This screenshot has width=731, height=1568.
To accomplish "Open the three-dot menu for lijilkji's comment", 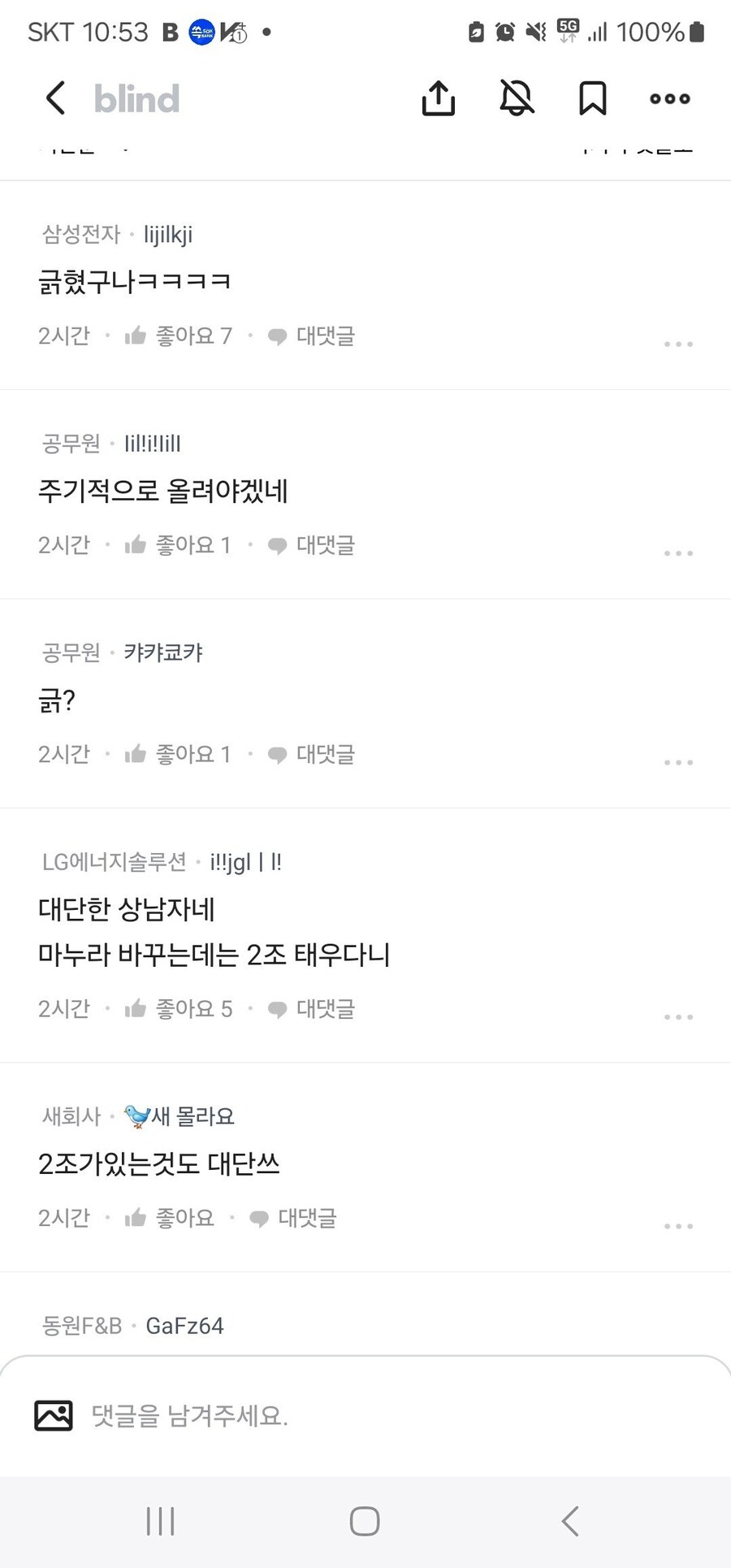I will (678, 344).
